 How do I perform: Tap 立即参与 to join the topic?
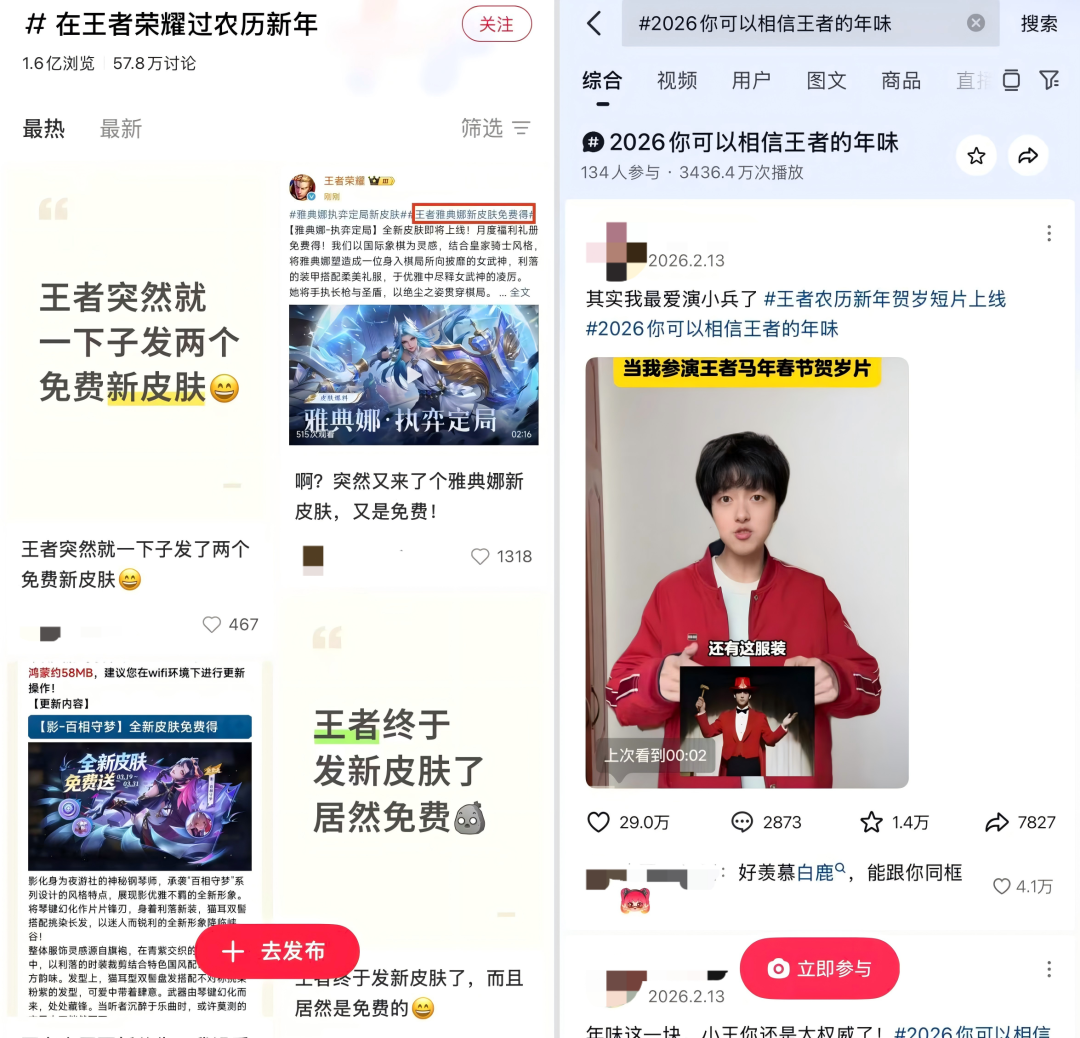[819, 968]
